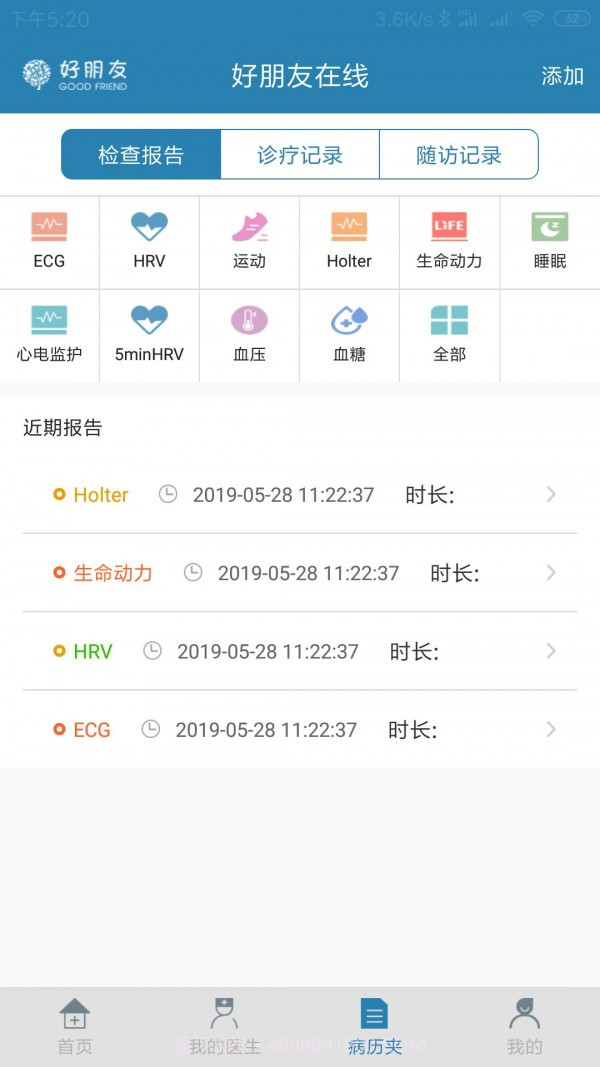This screenshot has height=1067, width=600.
Task: Go to the 我的 profile tab
Action: [x=524, y=1027]
